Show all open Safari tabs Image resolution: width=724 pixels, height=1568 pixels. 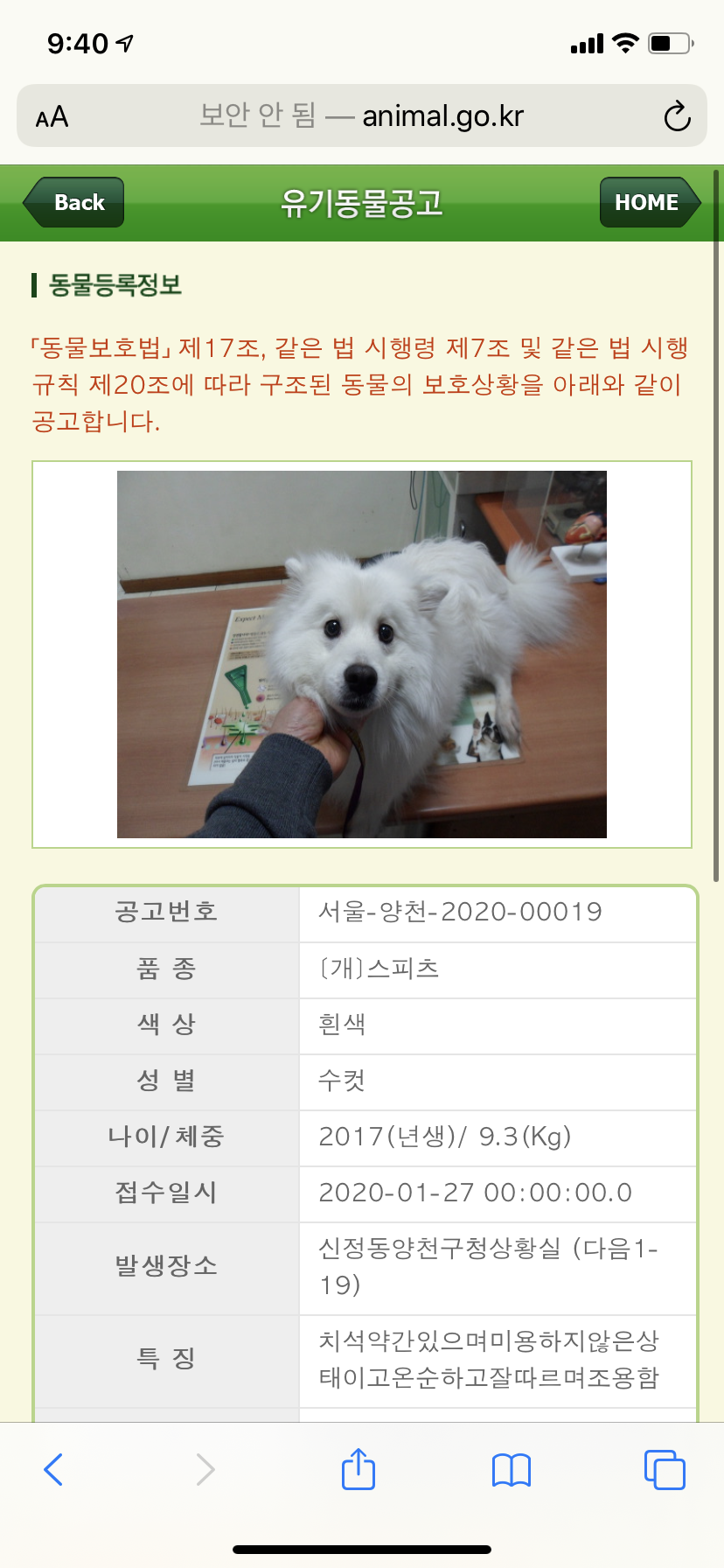665,1469
